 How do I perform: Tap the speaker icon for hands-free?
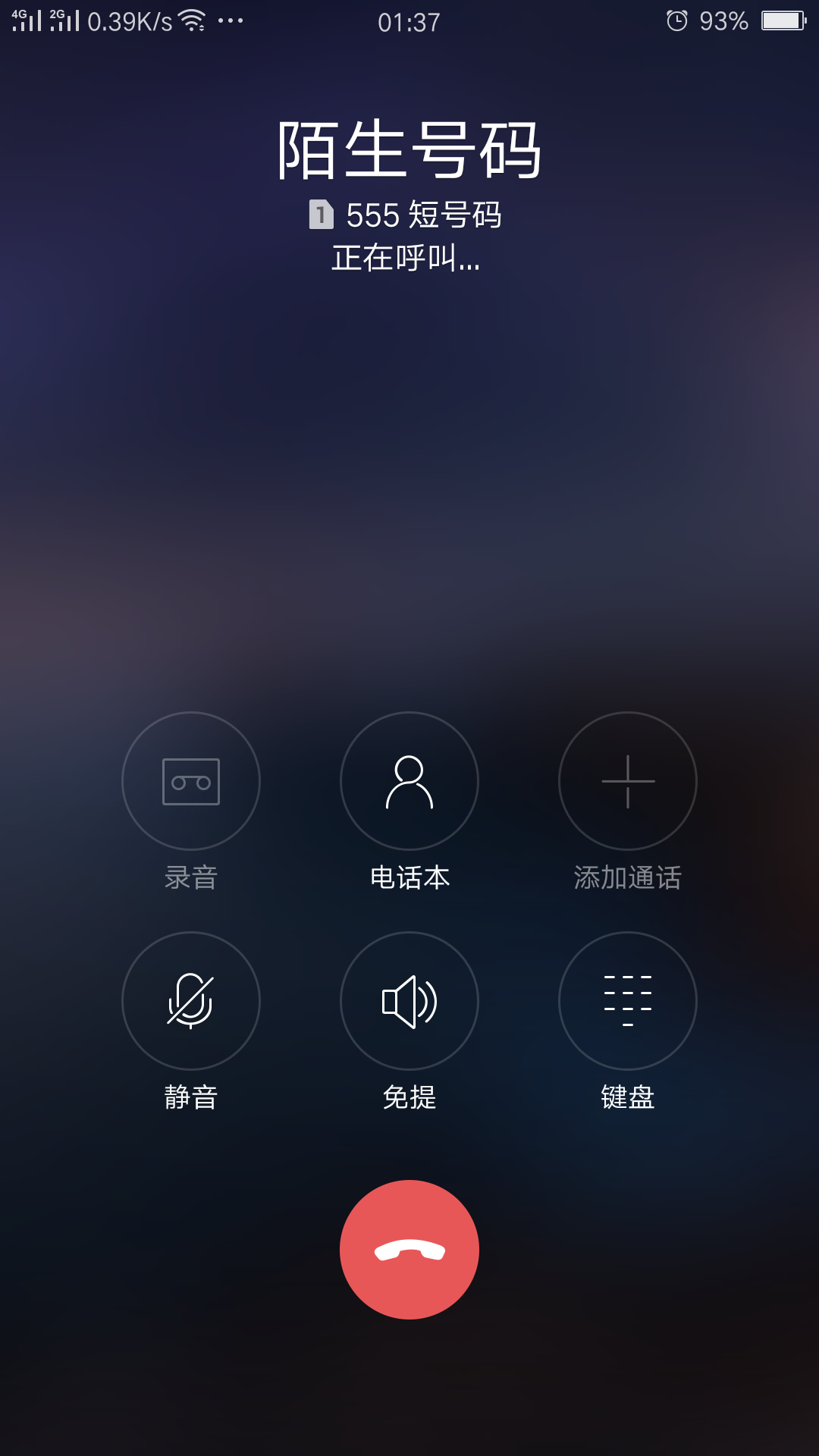409,1001
